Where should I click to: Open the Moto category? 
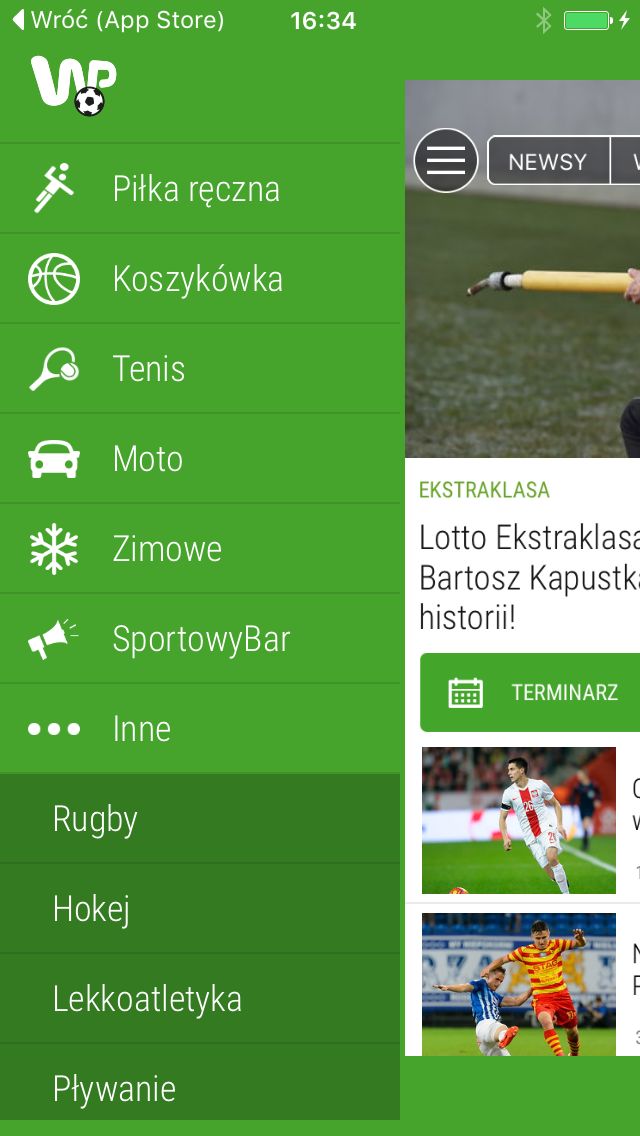pos(200,459)
